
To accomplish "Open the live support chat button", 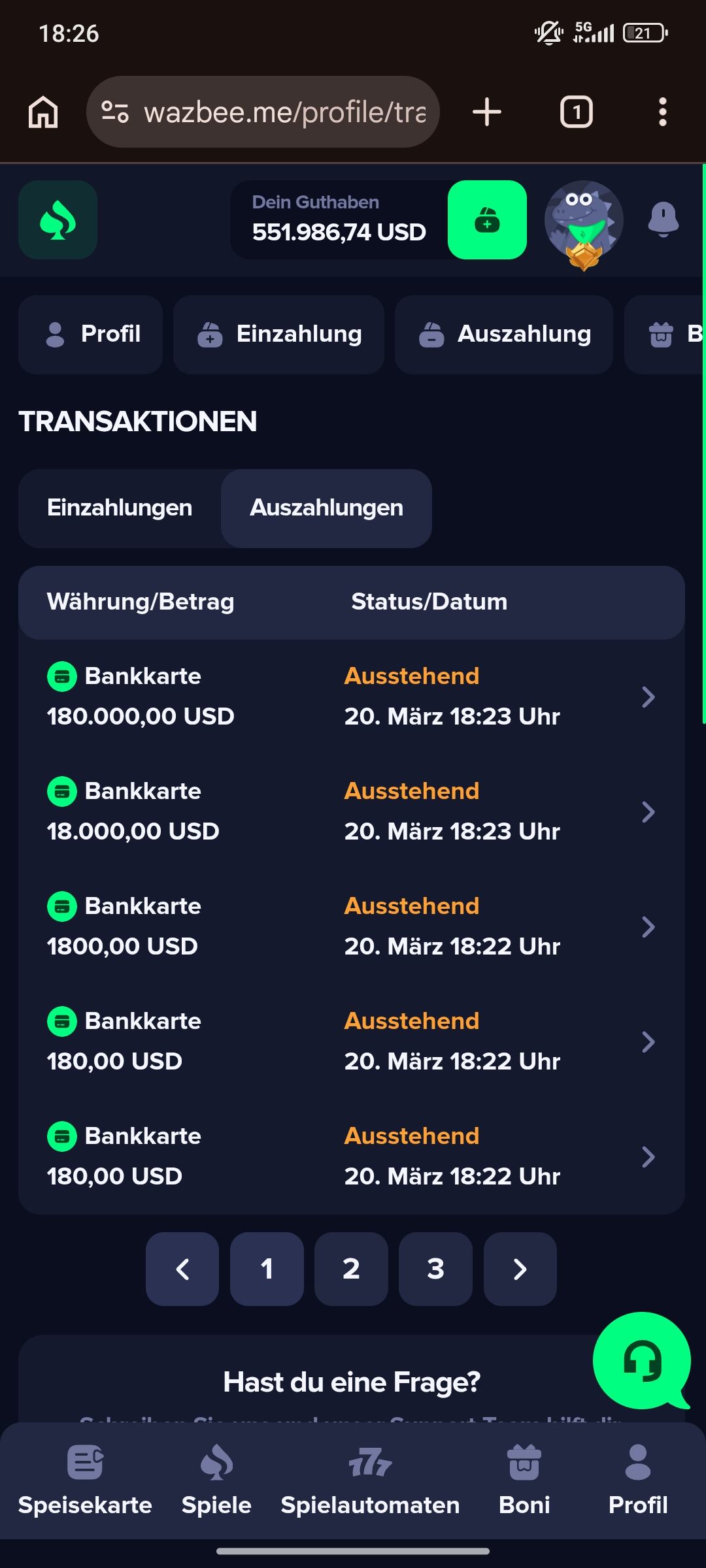I will pos(641,1361).
